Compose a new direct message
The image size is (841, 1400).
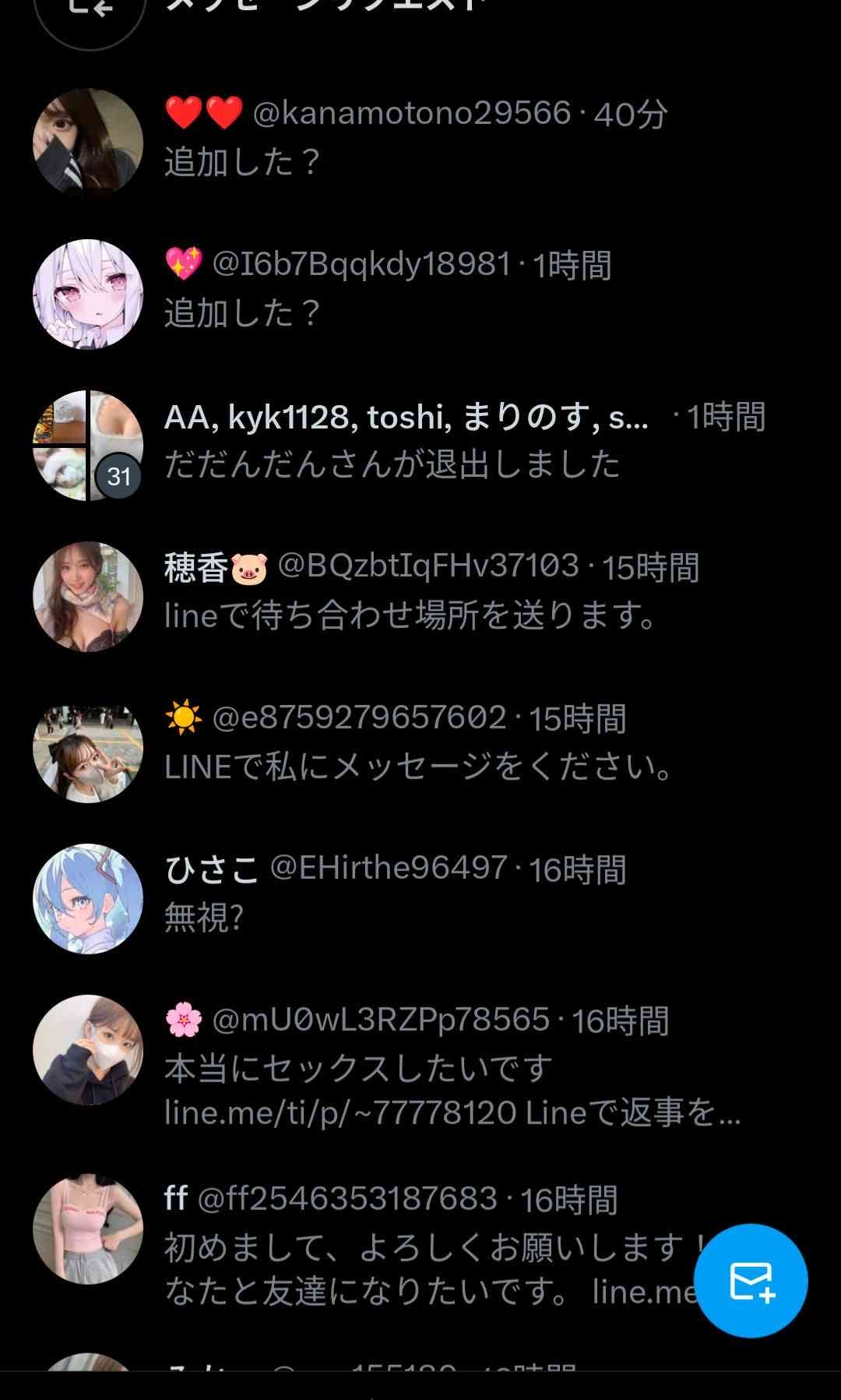[x=751, y=1281]
